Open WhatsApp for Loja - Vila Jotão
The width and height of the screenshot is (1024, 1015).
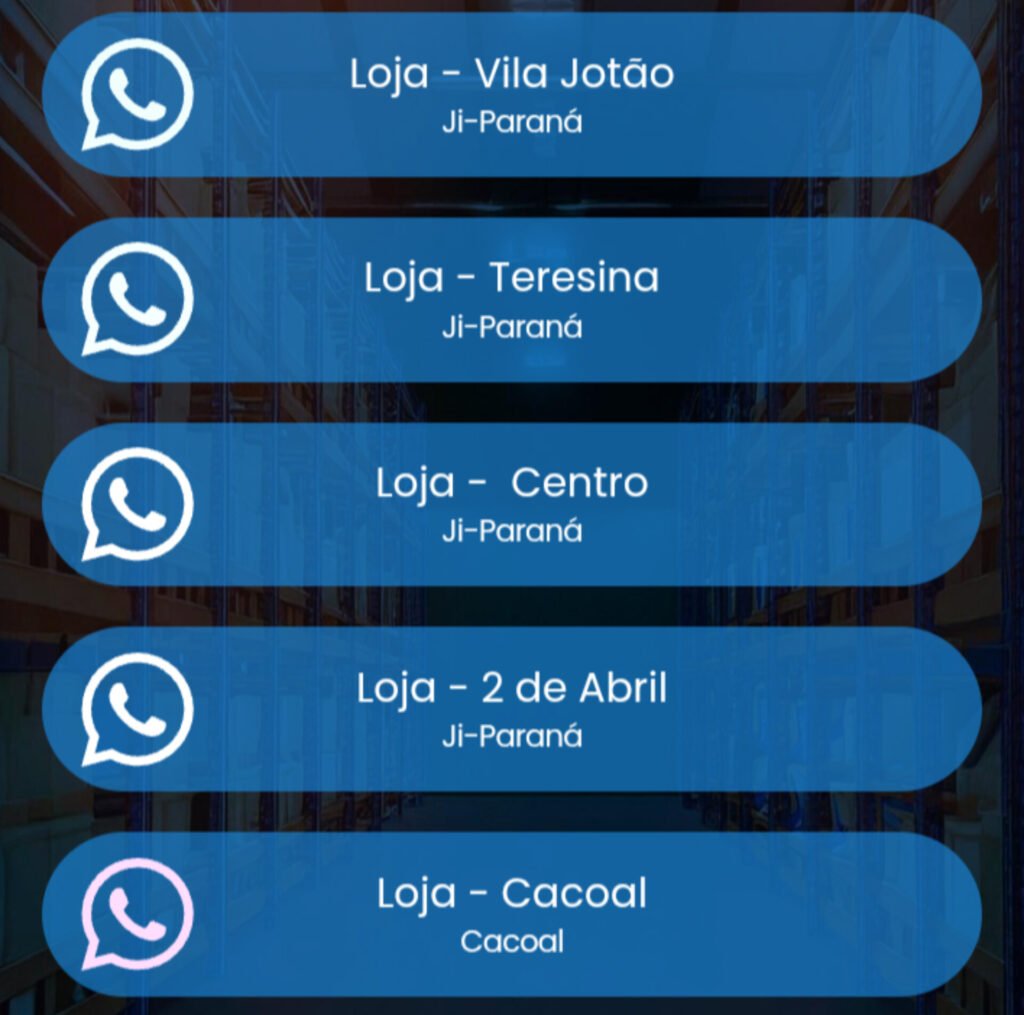[511, 95]
